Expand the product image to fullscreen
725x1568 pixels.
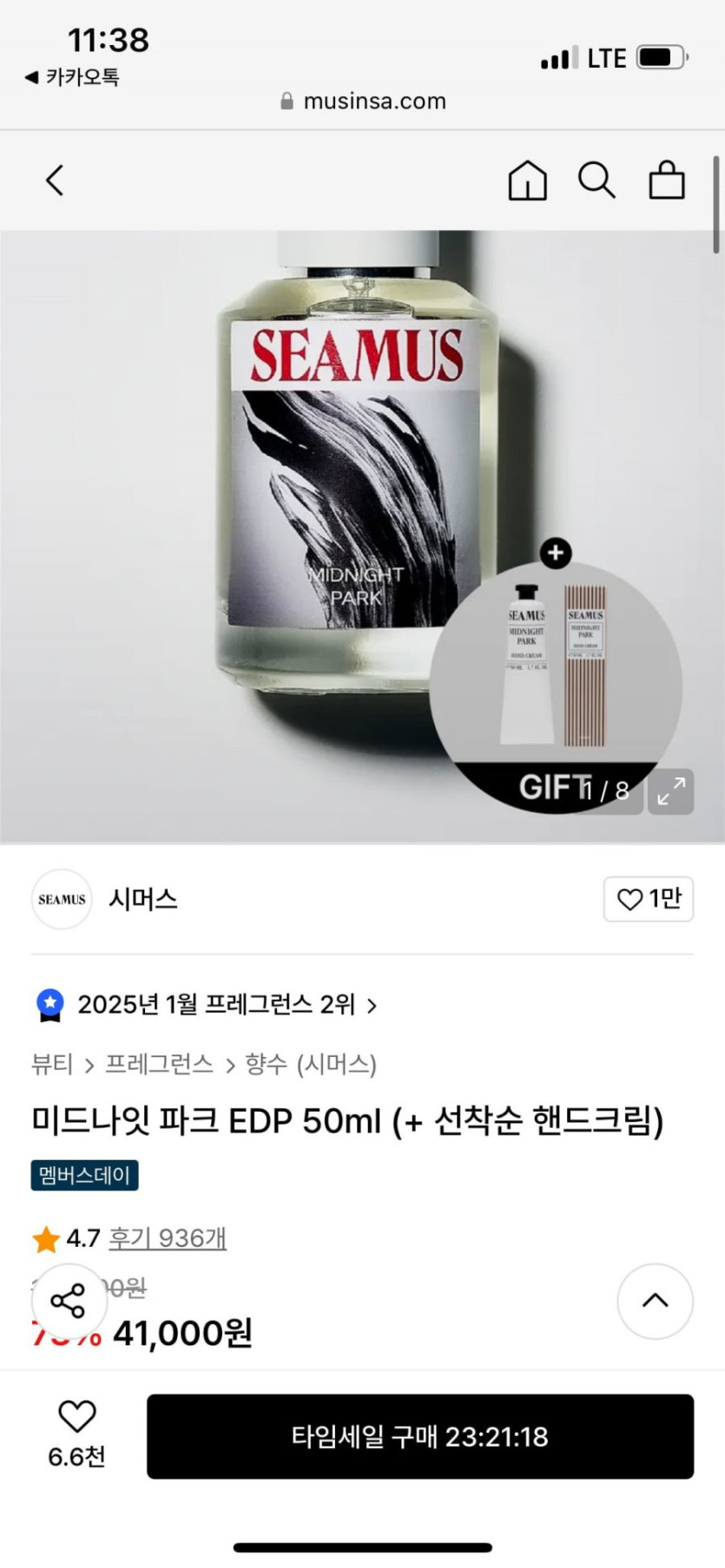click(670, 791)
